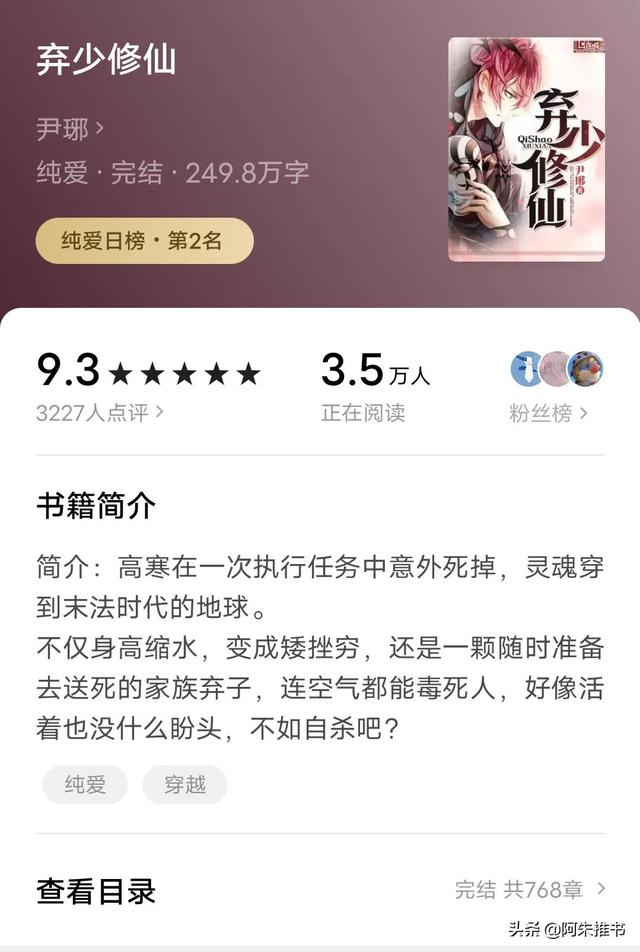Open the 3227人点评 reviews
640x952 pixels.
(x=100, y=412)
